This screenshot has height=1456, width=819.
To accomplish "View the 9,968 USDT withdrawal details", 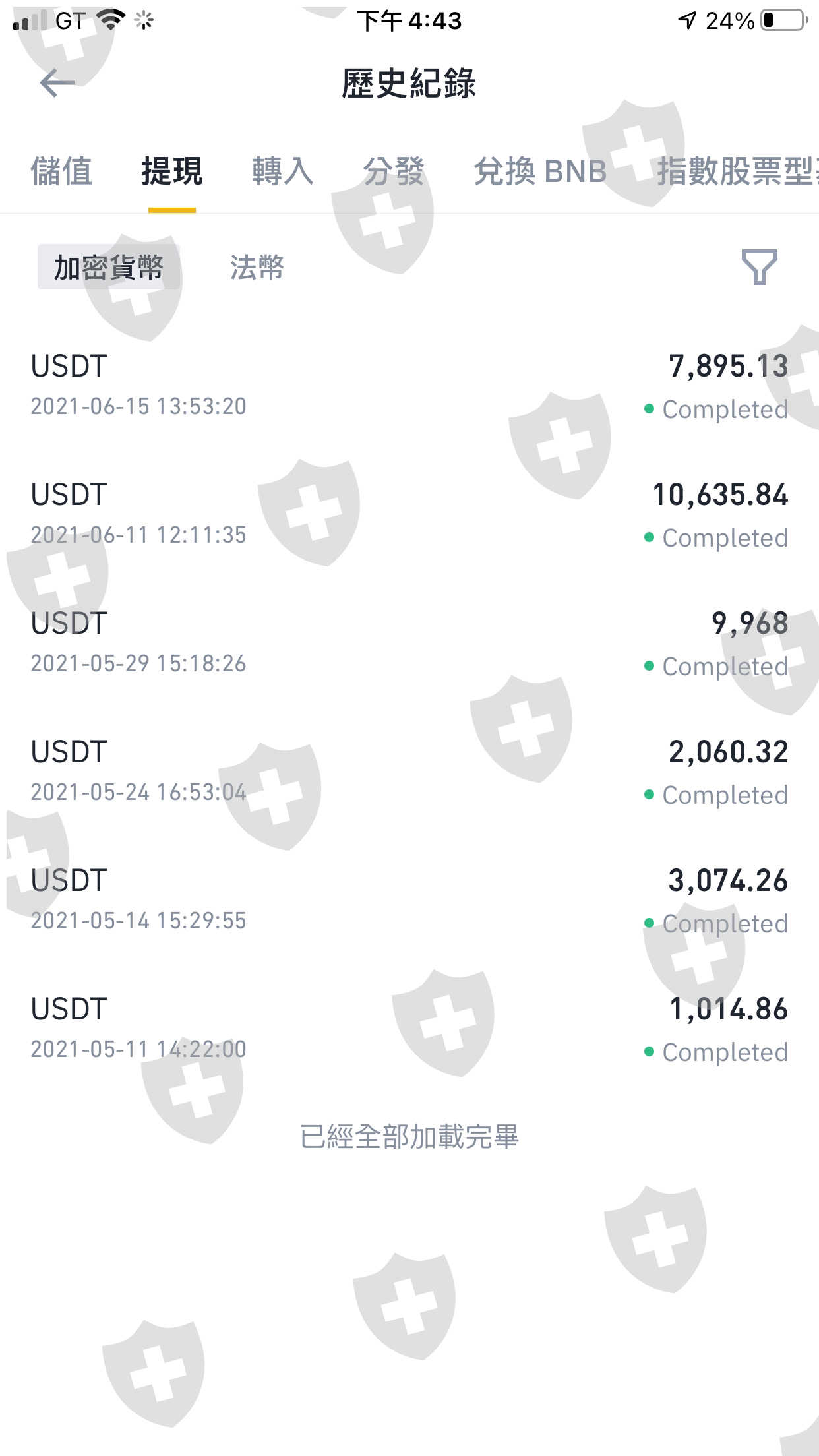I will pyautogui.click(x=409, y=643).
